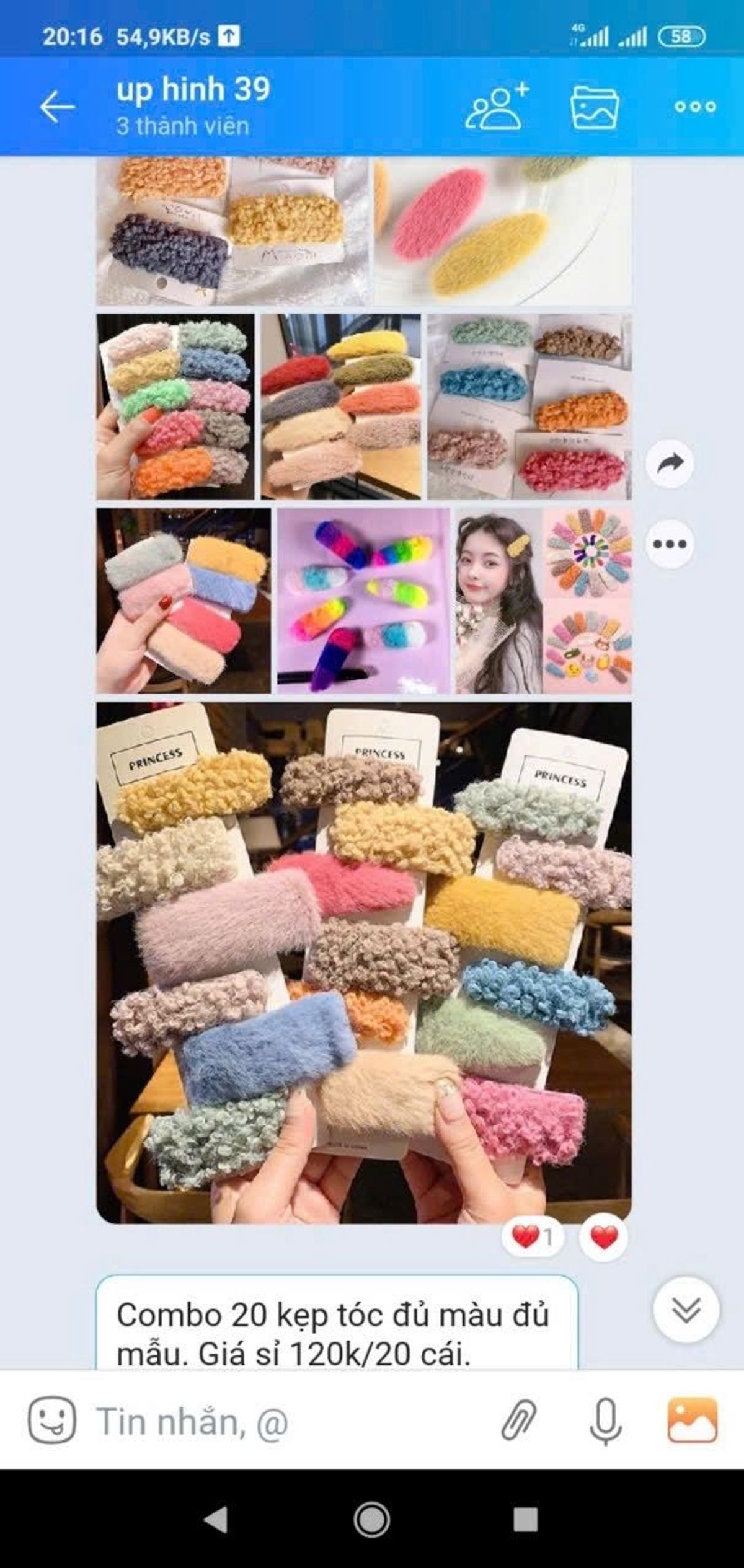
Task: React with a heart to the album
Action: tap(603, 1237)
